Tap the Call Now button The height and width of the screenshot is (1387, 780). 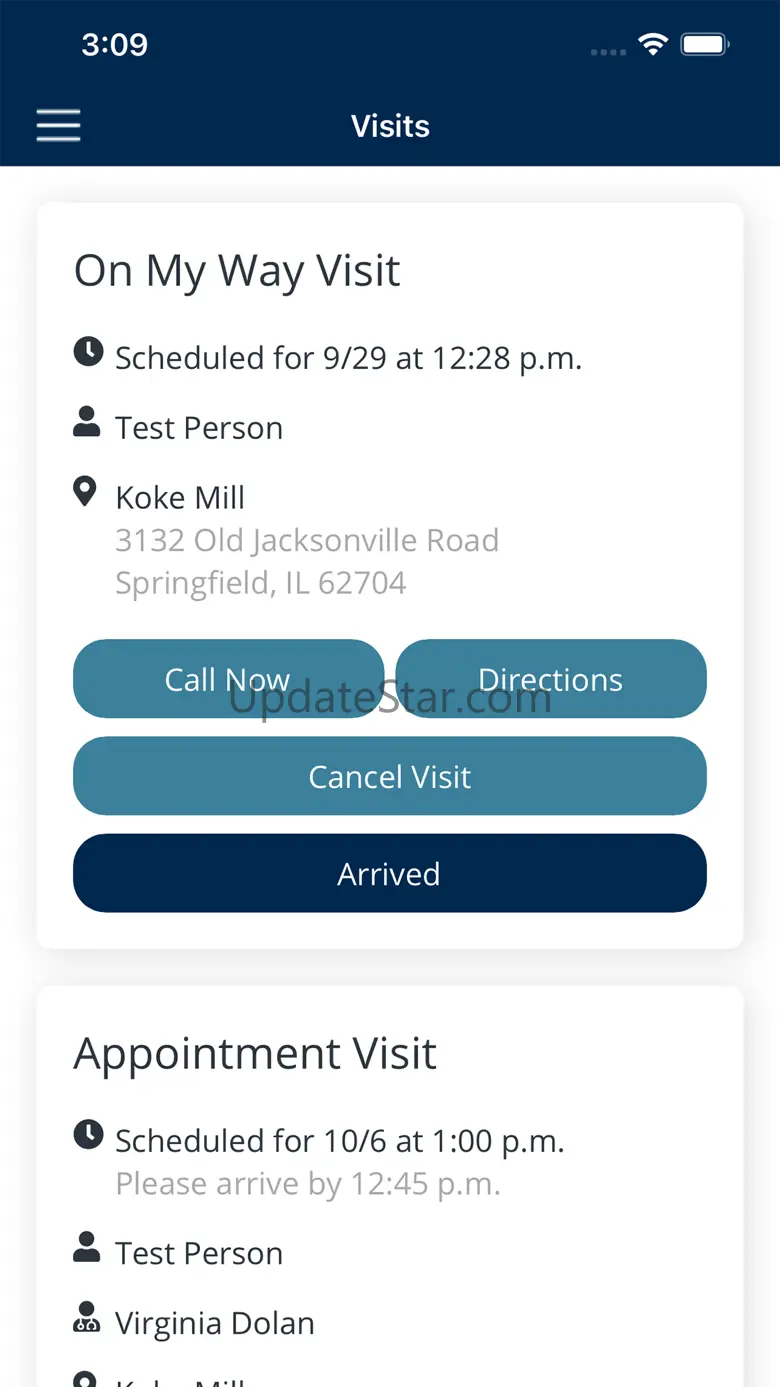coord(228,679)
